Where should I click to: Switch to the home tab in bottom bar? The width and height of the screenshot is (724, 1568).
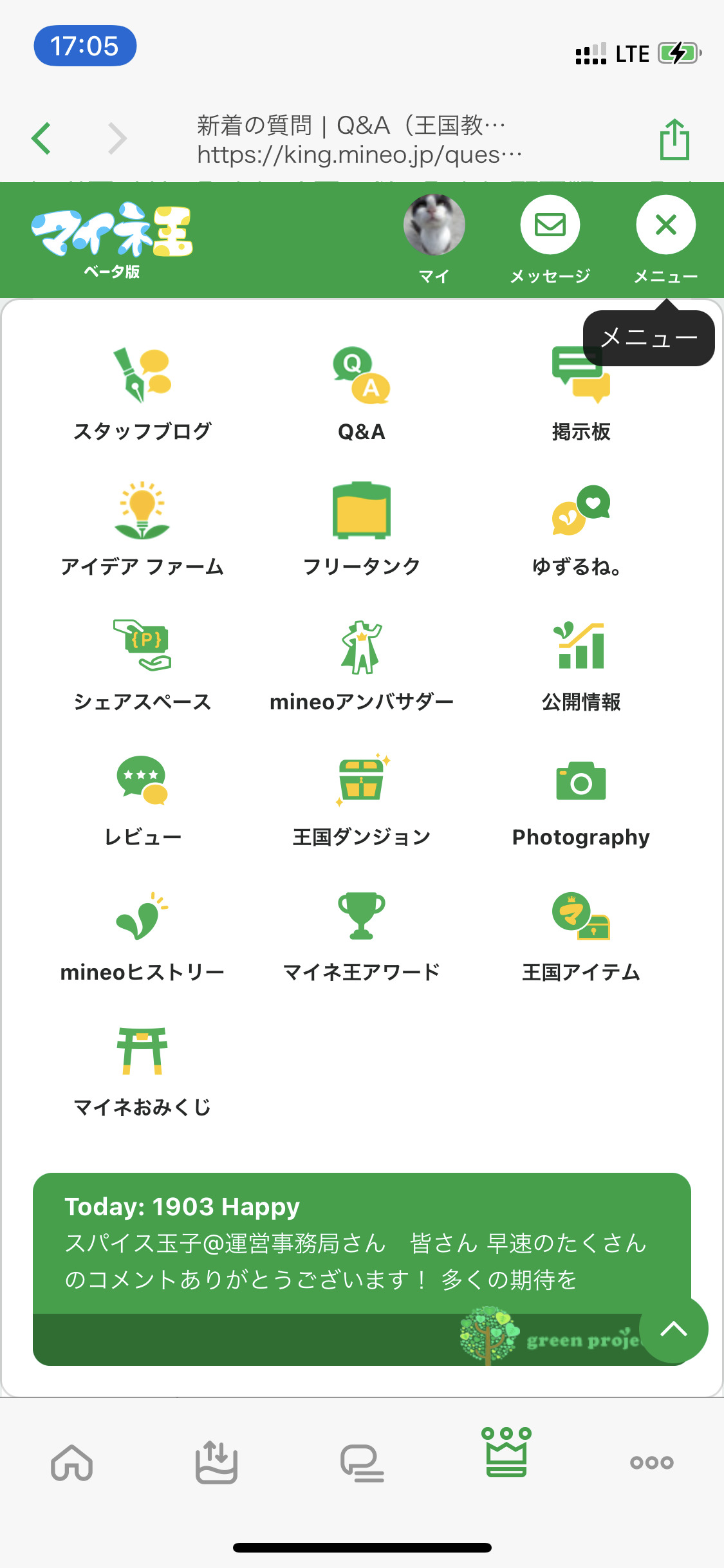[x=72, y=1462]
